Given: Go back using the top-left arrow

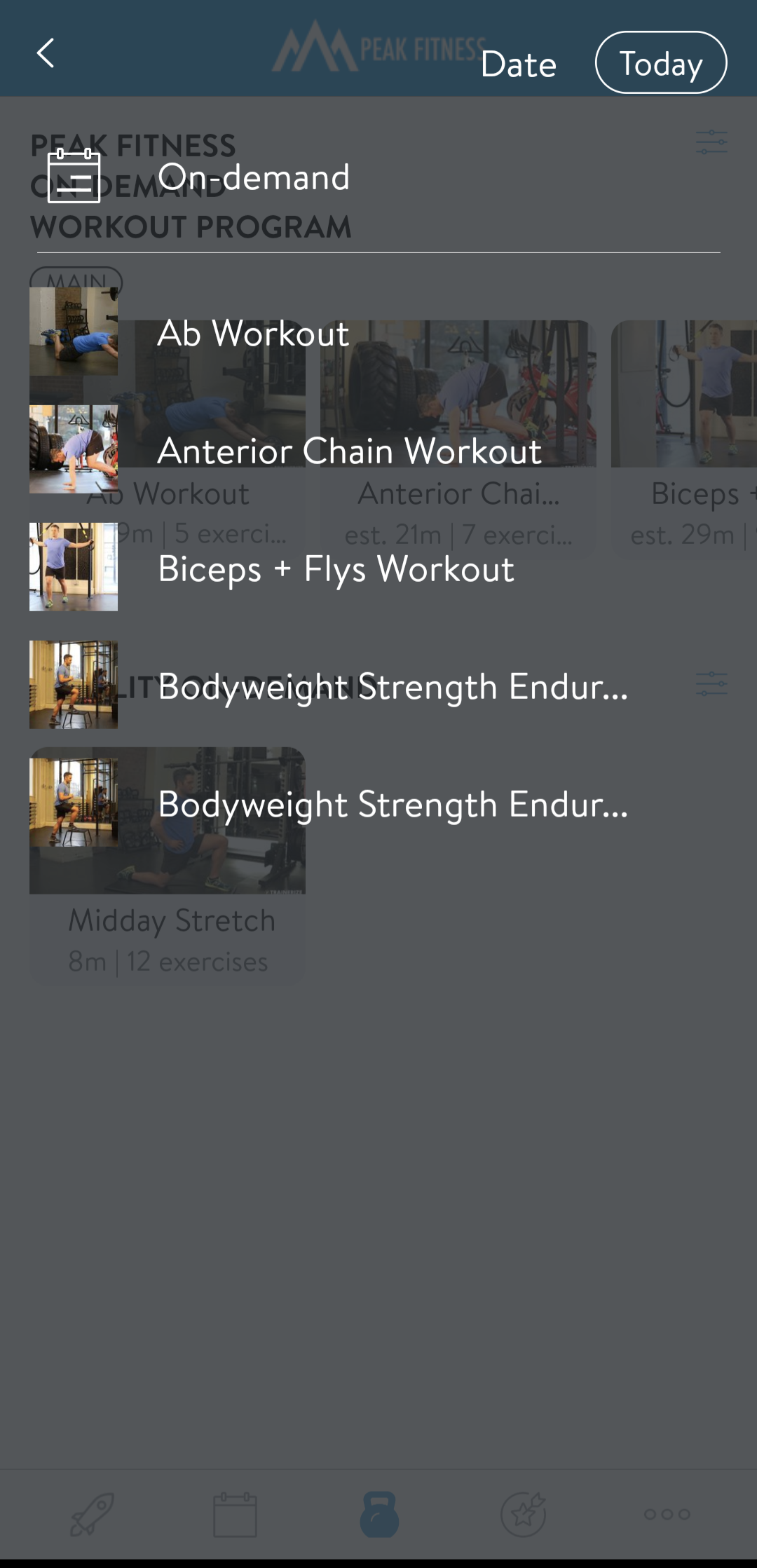Looking at the screenshot, I should pos(46,53).
